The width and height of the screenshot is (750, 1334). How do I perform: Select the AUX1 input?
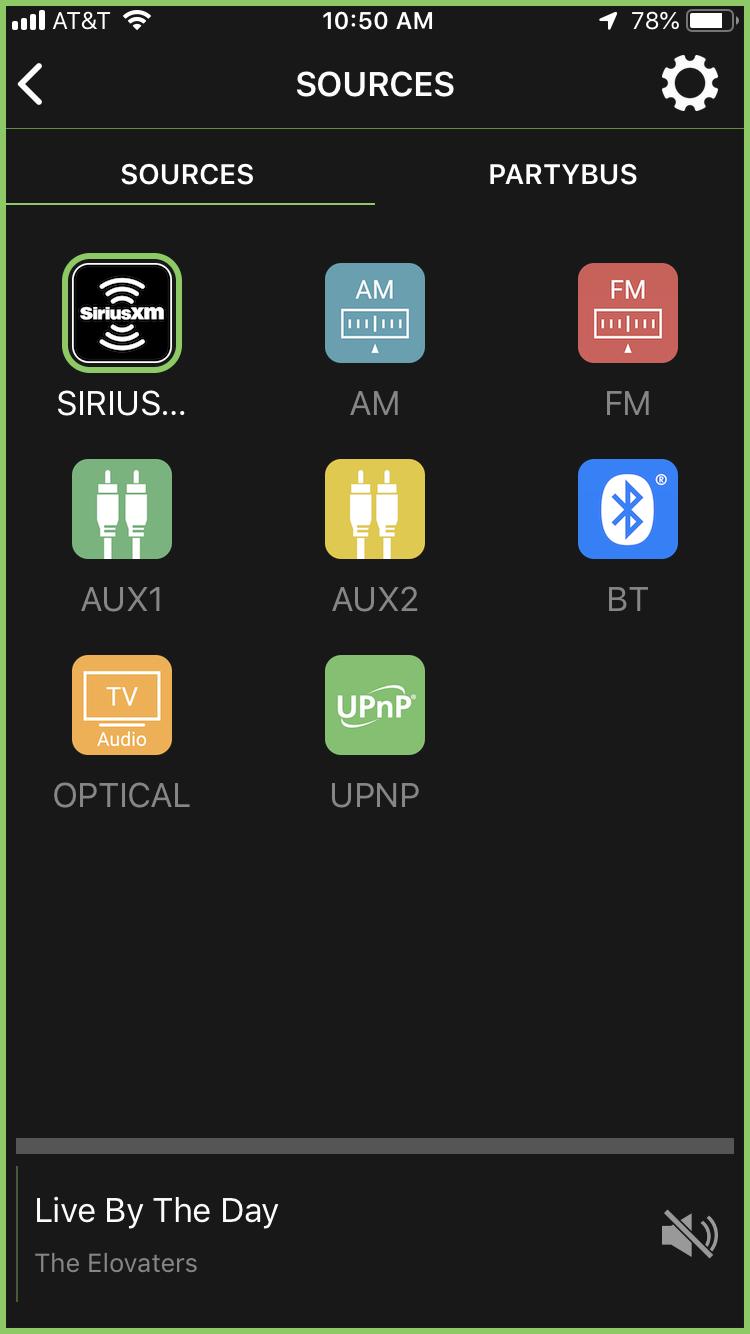click(x=122, y=509)
